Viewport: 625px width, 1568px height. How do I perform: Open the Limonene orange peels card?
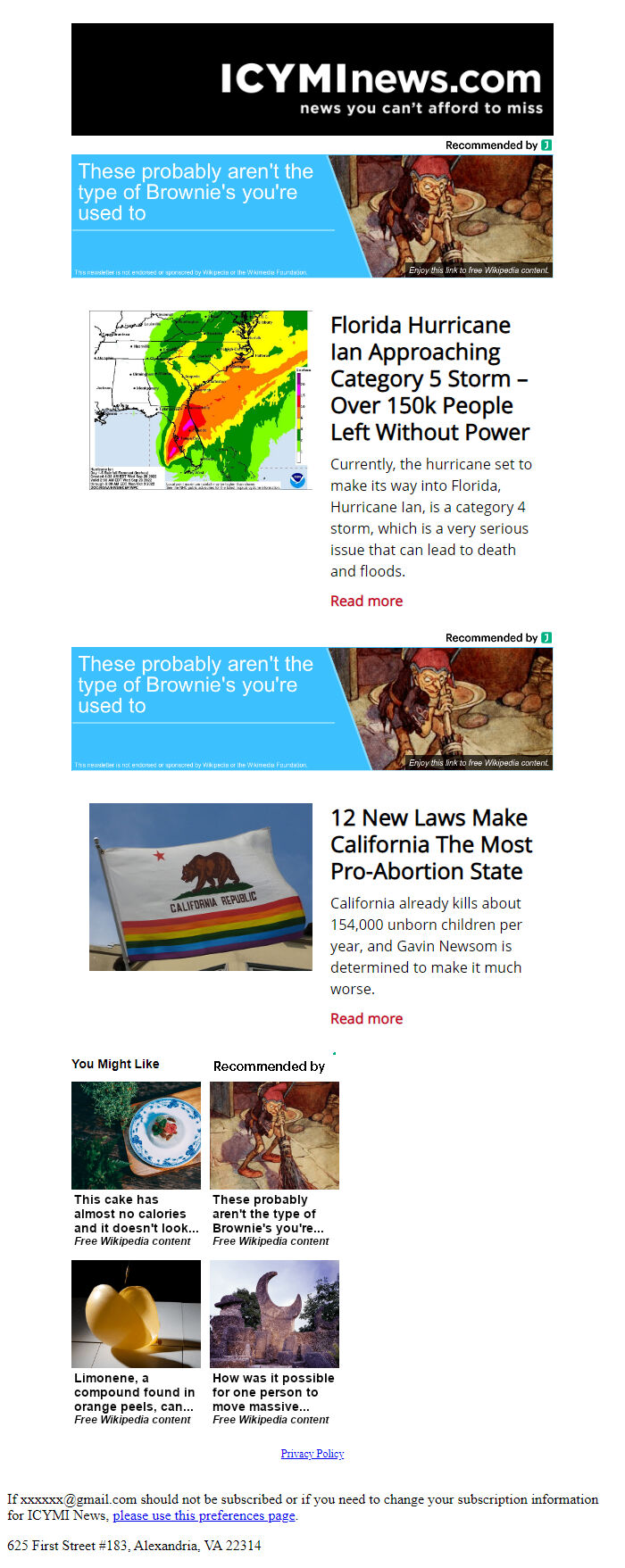pos(136,1341)
